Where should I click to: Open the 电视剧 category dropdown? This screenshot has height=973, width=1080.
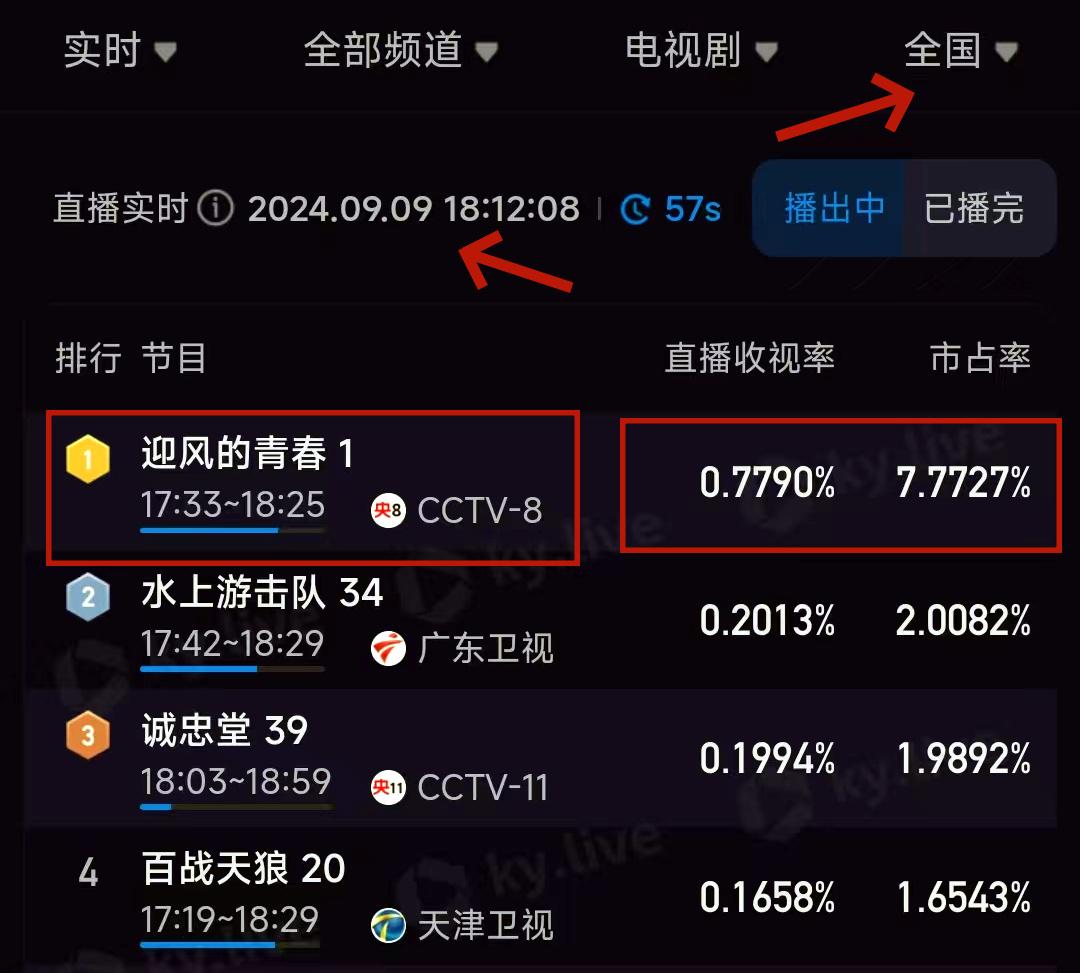(x=700, y=51)
